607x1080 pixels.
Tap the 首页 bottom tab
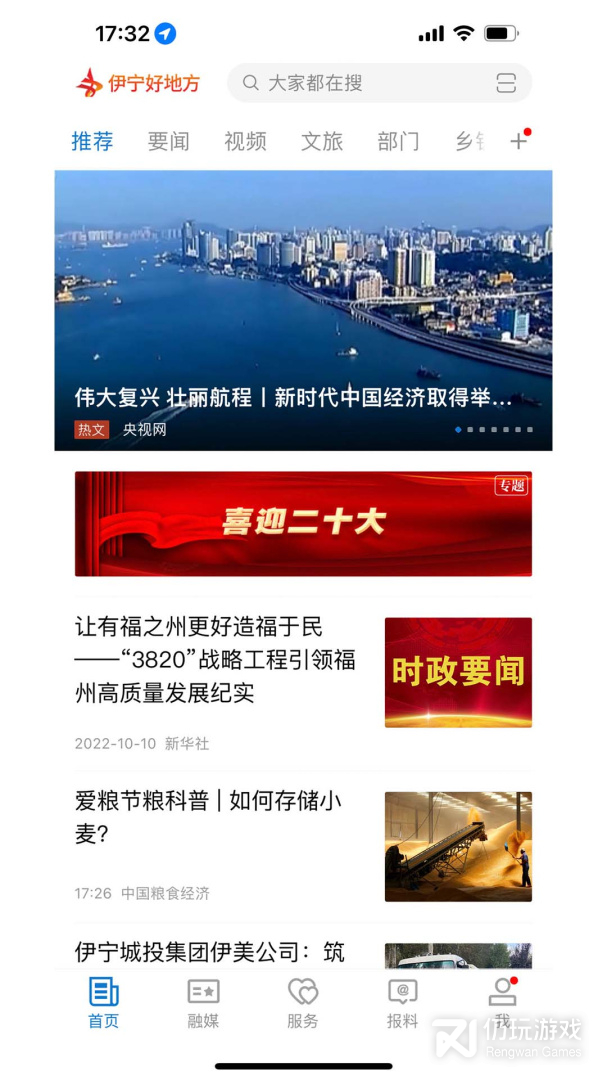point(103,1003)
